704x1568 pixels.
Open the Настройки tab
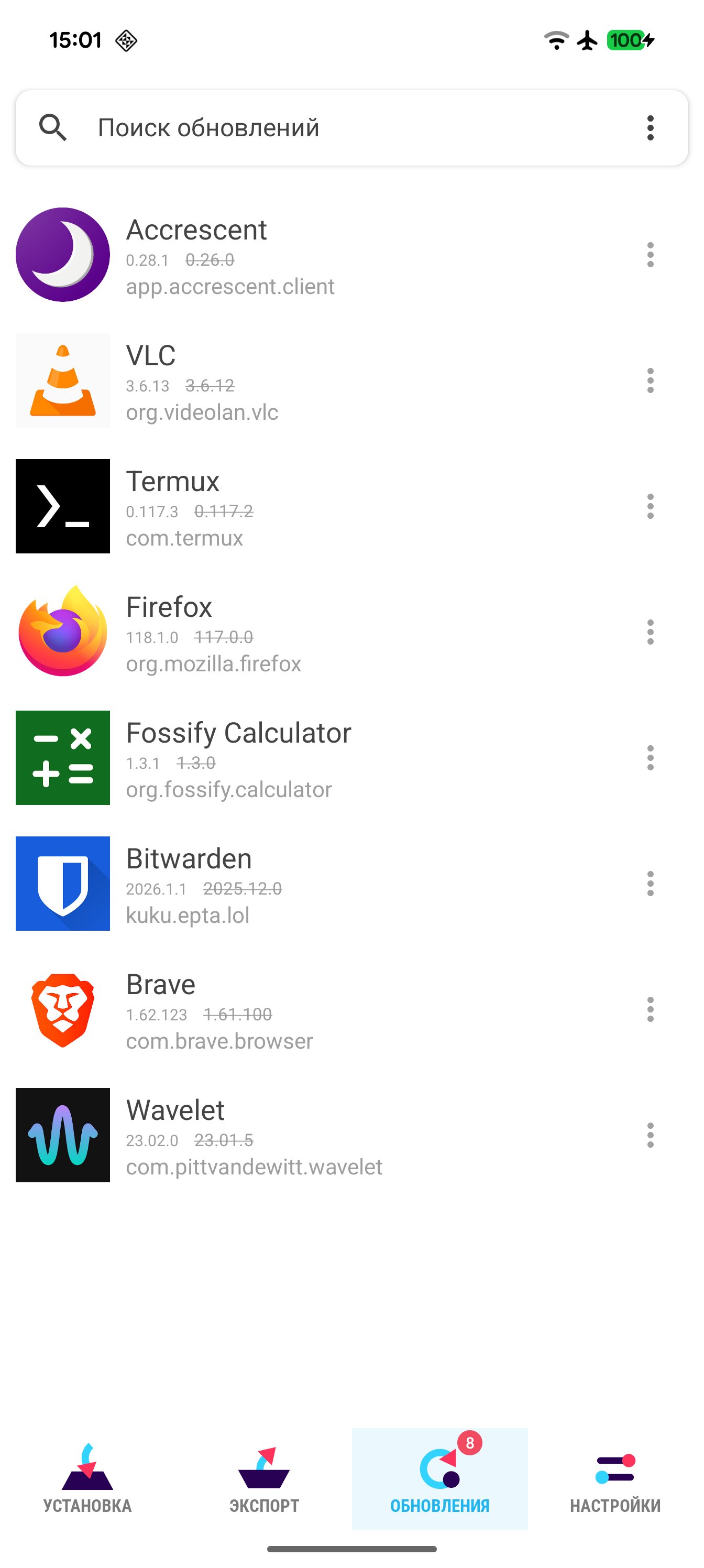point(615,1478)
